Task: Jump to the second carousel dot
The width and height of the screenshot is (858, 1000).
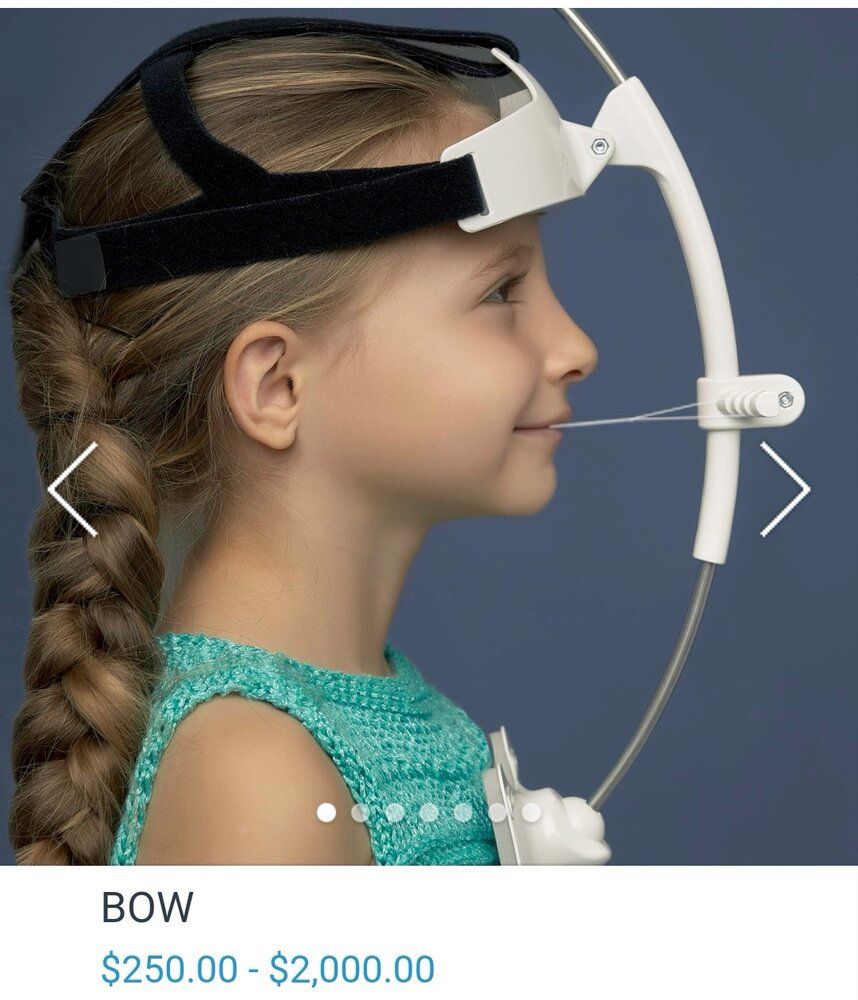Action: coord(360,813)
